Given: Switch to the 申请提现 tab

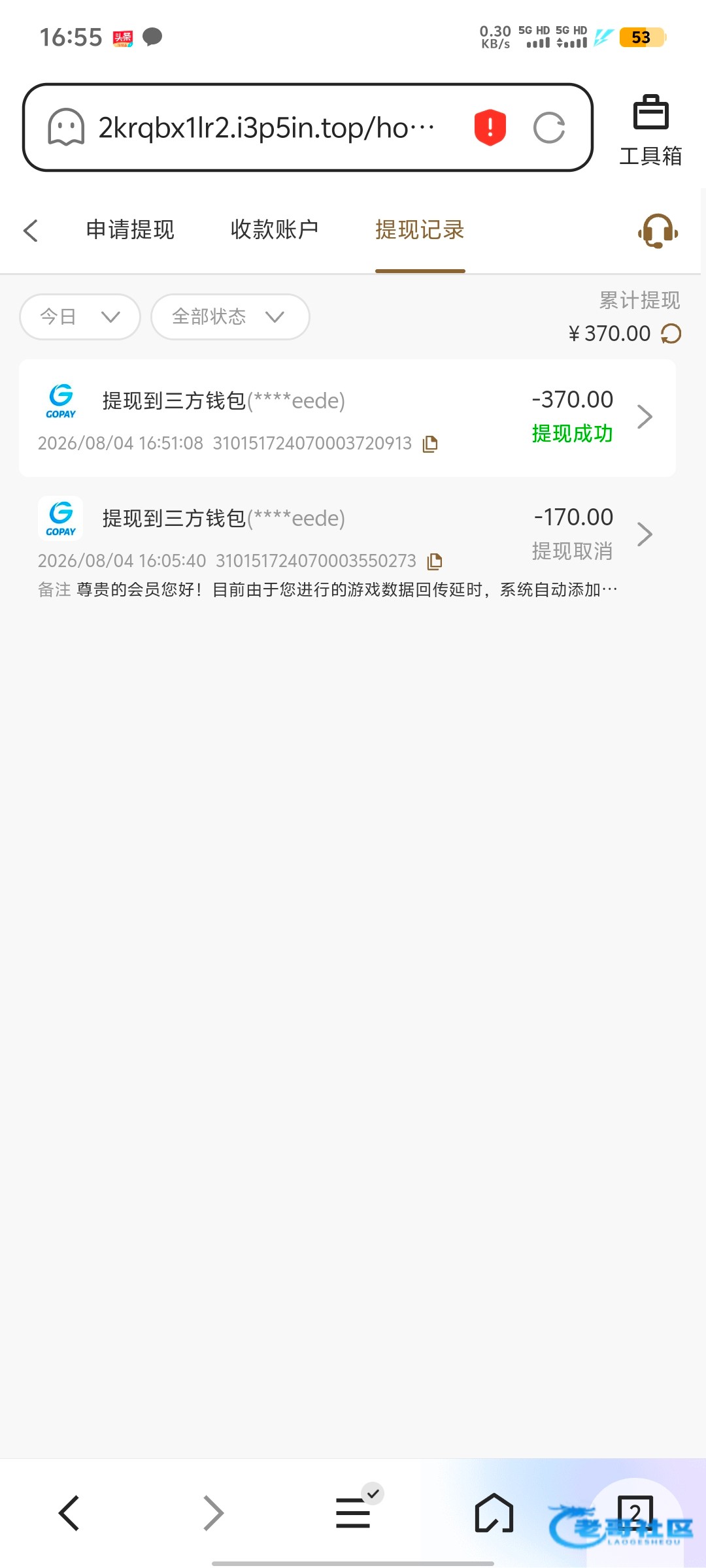Looking at the screenshot, I should 130,230.
